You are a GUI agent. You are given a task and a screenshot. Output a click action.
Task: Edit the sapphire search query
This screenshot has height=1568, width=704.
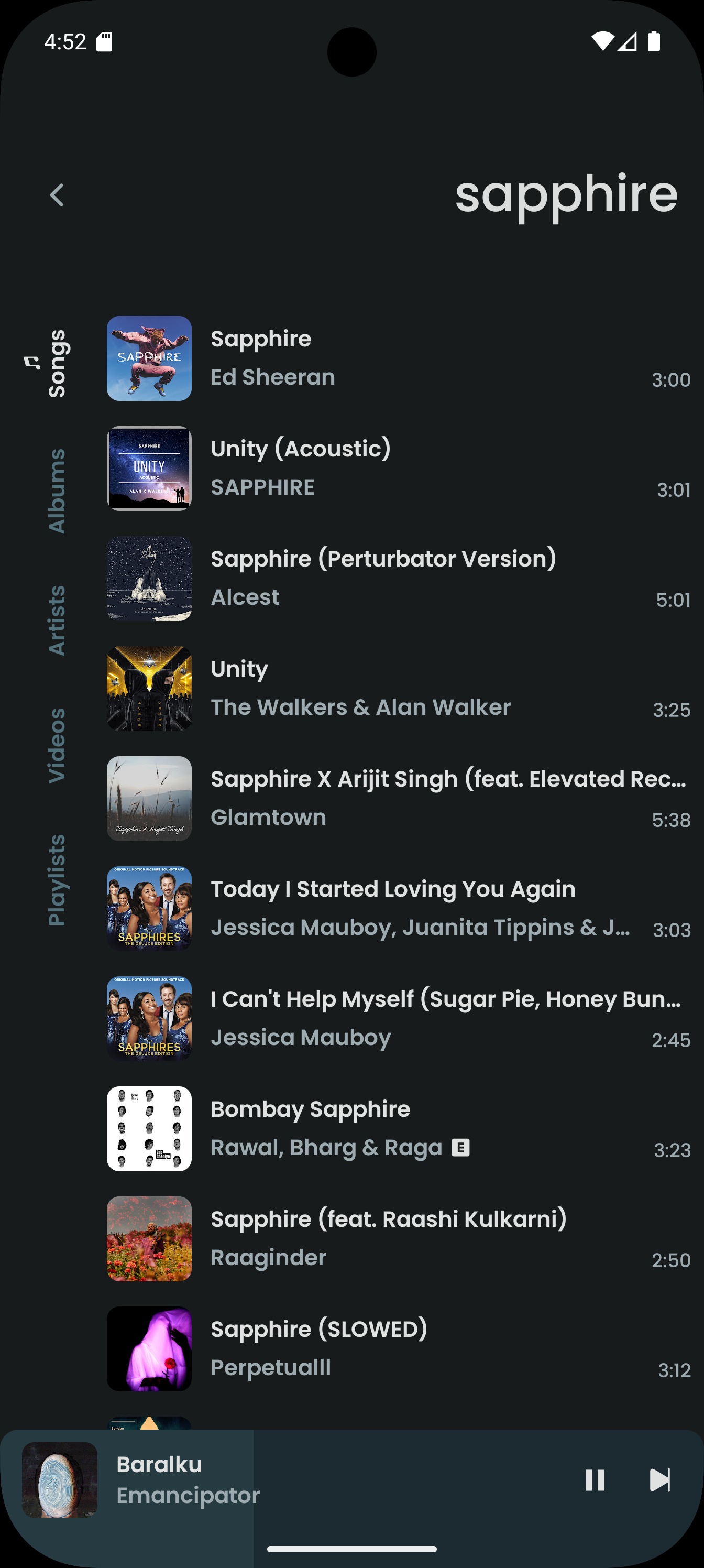coord(566,195)
